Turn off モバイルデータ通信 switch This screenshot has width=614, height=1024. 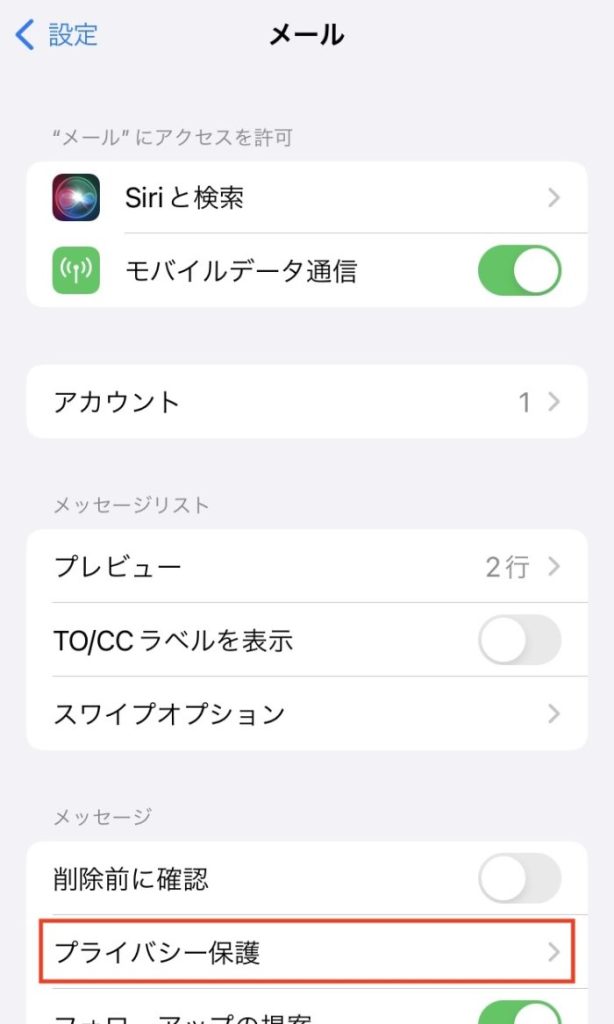click(x=519, y=271)
